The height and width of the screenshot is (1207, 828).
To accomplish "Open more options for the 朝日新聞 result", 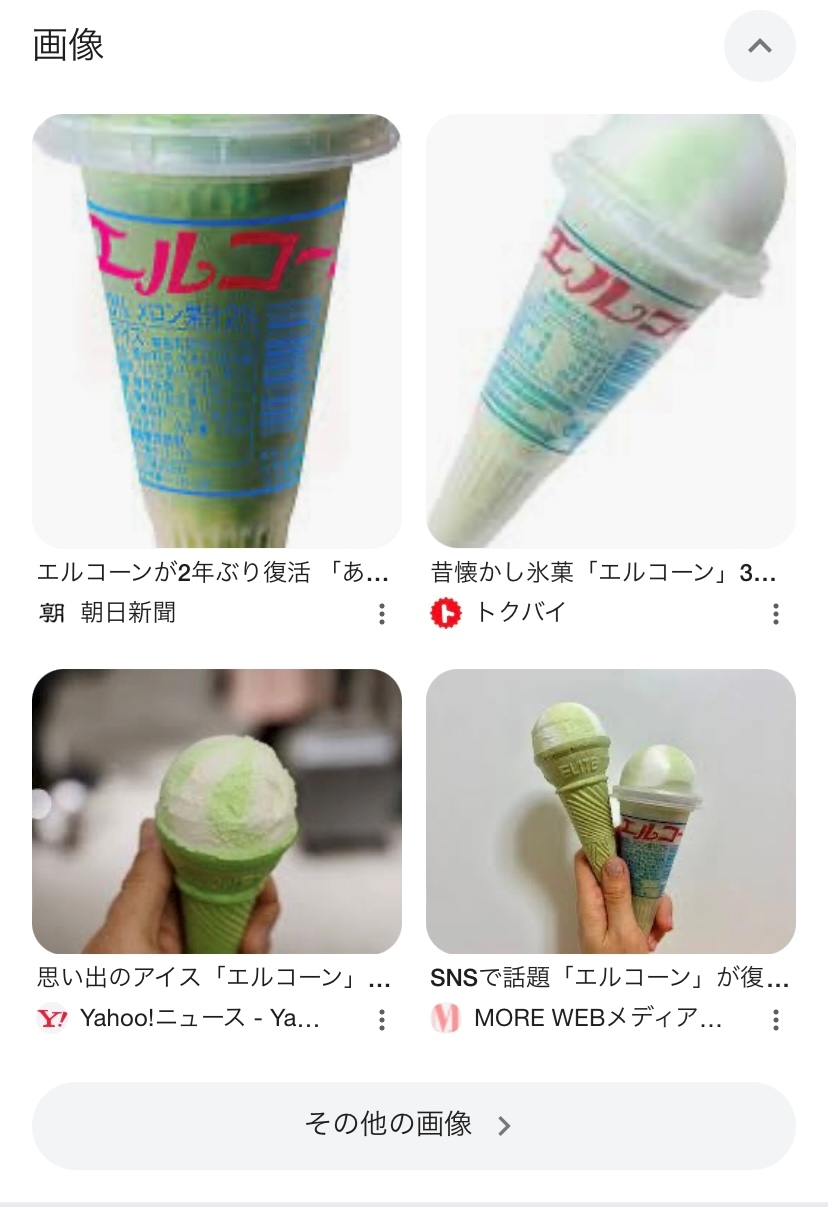I will click(382, 614).
